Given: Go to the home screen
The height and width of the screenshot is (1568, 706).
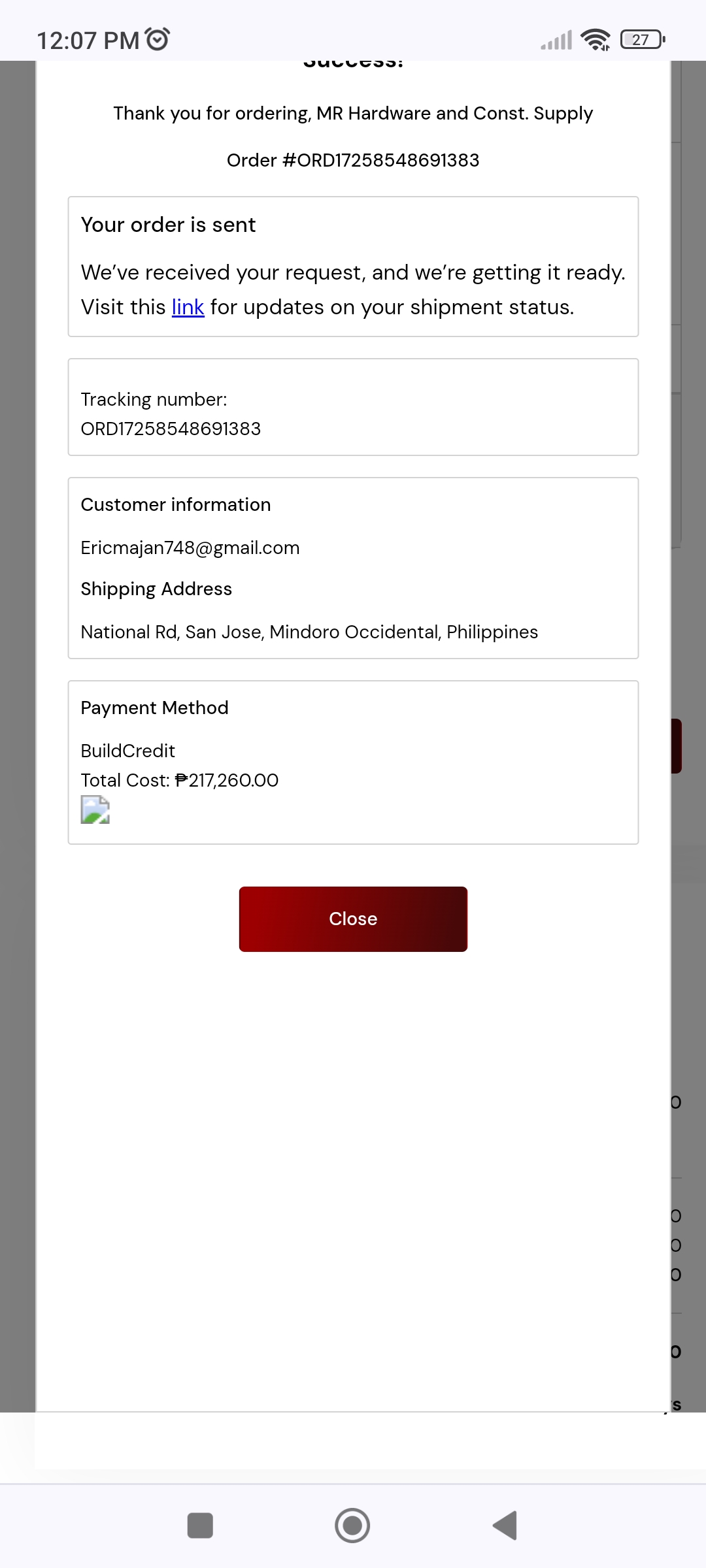Looking at the screenshot, I should (x=352, y=1526).
